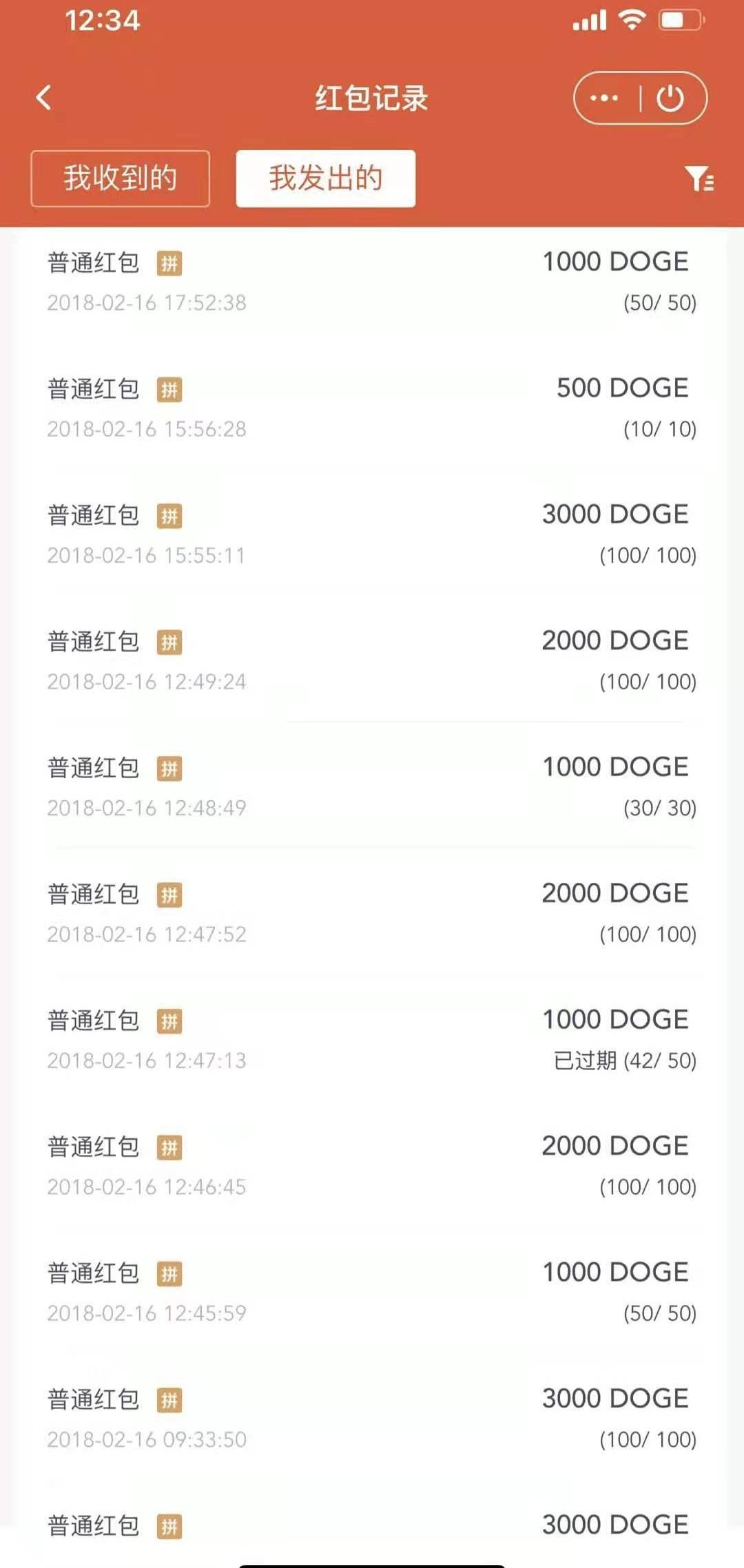The image size is (744, 1568).
Task: Open the red packet sent at 12:47:52
Action: point(372,913)
